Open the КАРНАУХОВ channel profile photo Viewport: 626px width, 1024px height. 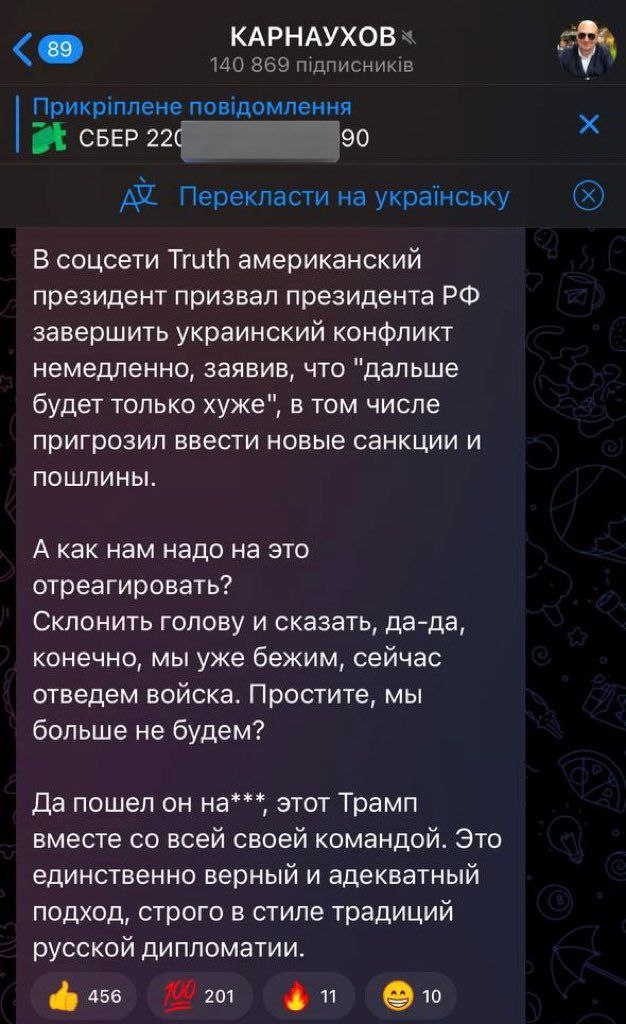coord(587,48)
